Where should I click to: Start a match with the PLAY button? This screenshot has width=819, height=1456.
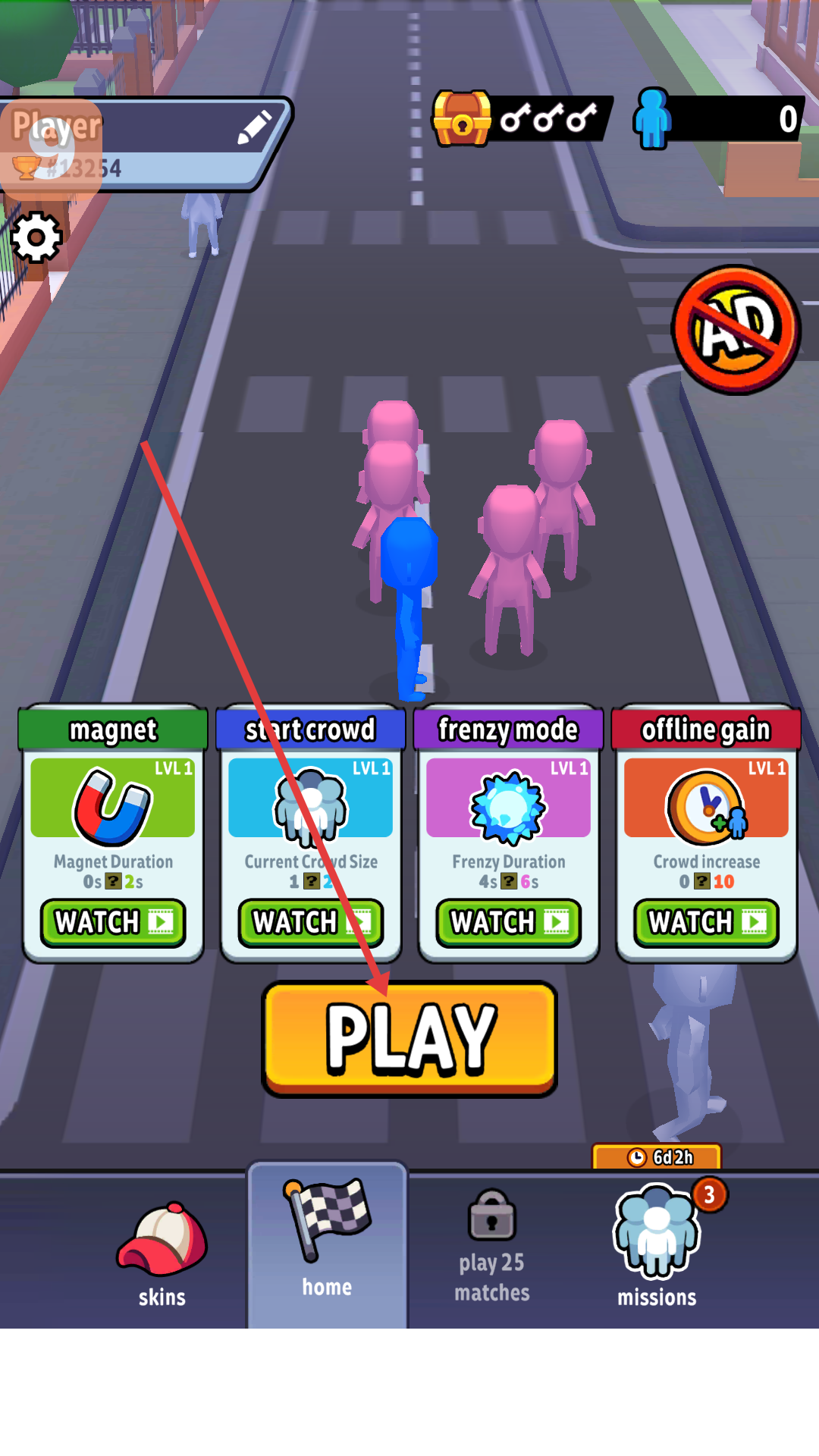point(409,1038)
